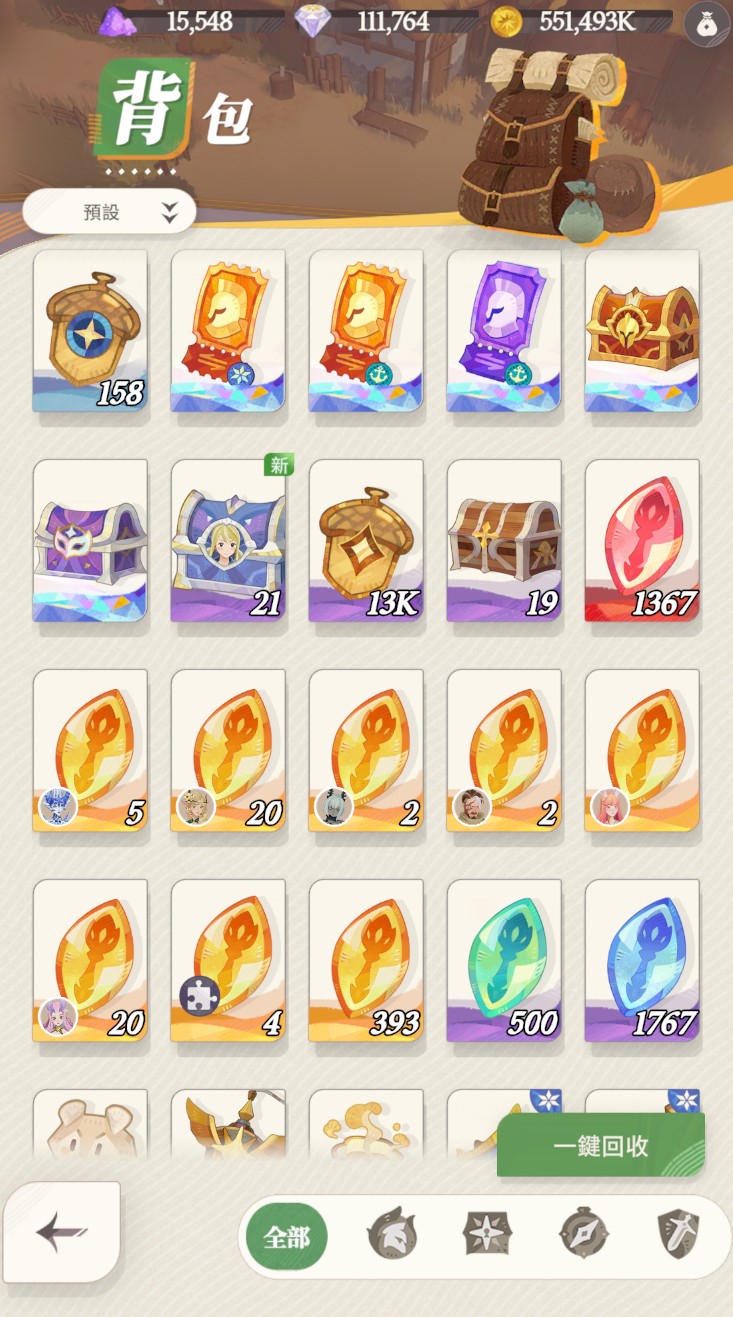The height and width of the screenshot is (1317, 733).
Task: Open the new chest with 21
Action: pyautogui.click(x=228, y=541)
